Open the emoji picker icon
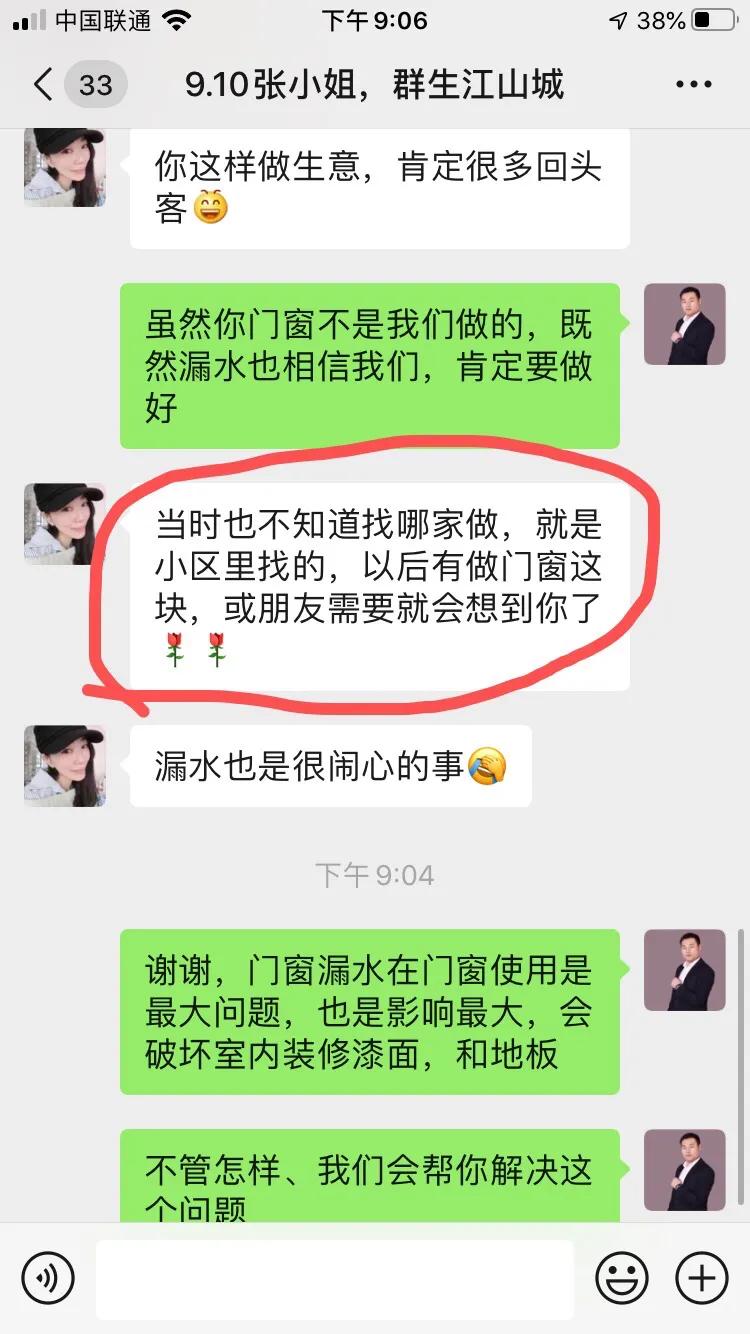Screen dimensions: 750x1334 coord(621,1278)
